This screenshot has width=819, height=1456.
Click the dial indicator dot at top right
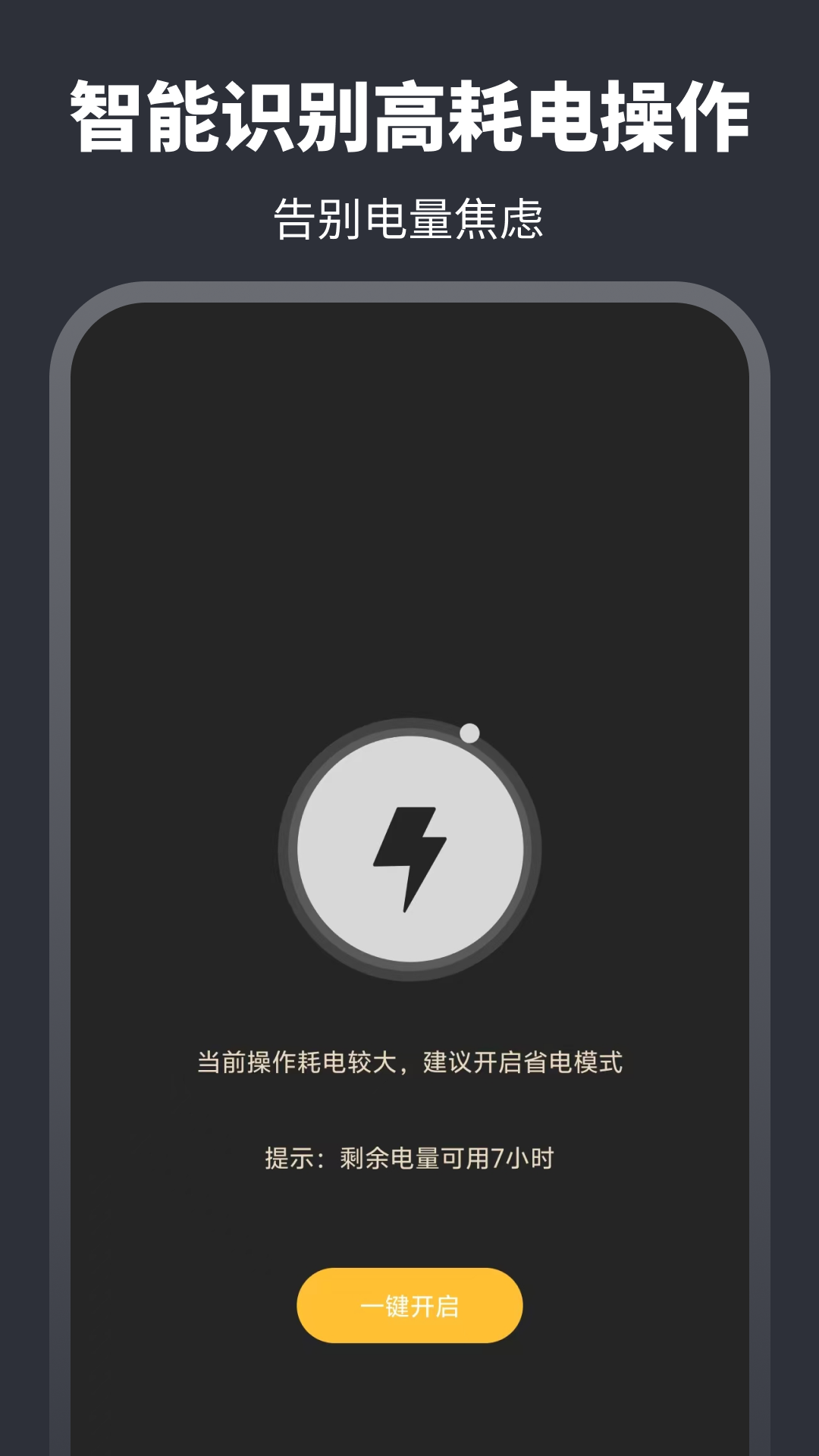click(x=472, y=732)
